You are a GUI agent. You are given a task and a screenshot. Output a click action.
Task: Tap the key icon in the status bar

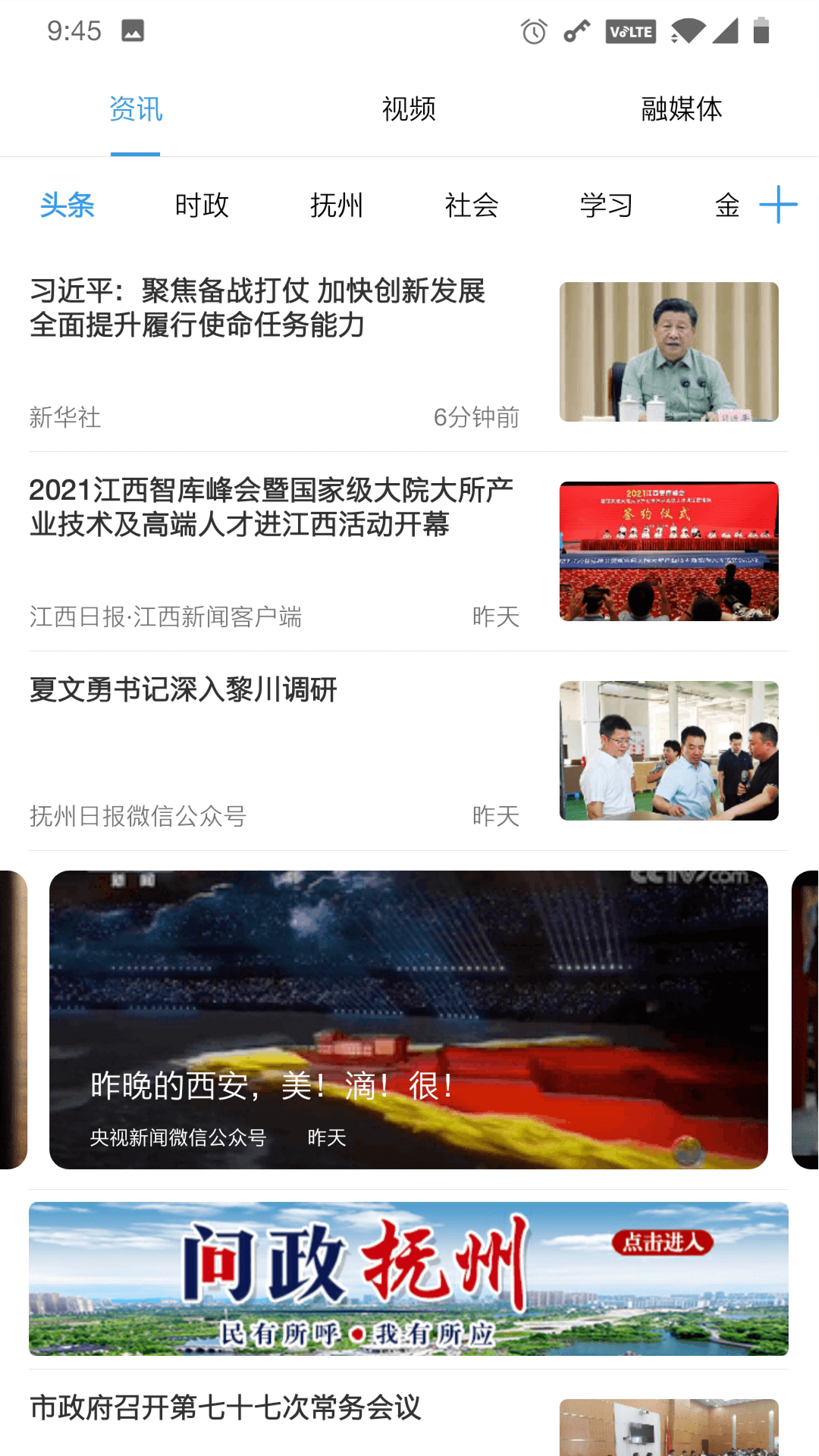pyautogui.click(x=576, y=31)
